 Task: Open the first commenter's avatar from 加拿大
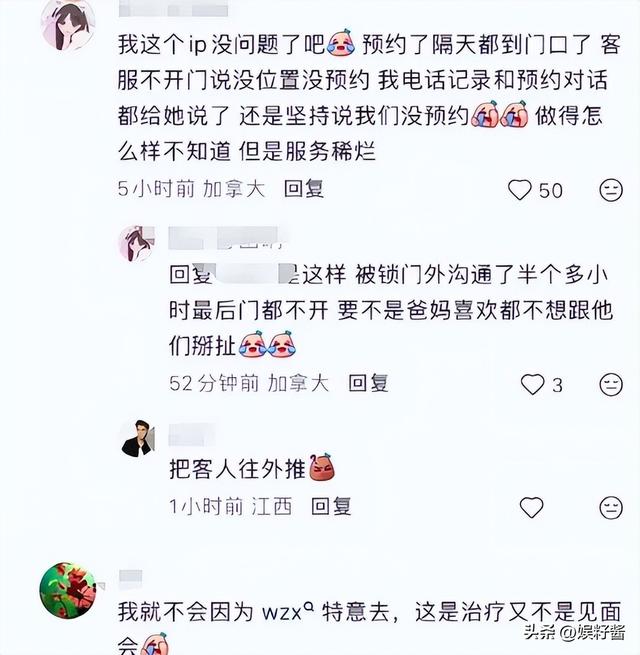[x=68, y=24]
